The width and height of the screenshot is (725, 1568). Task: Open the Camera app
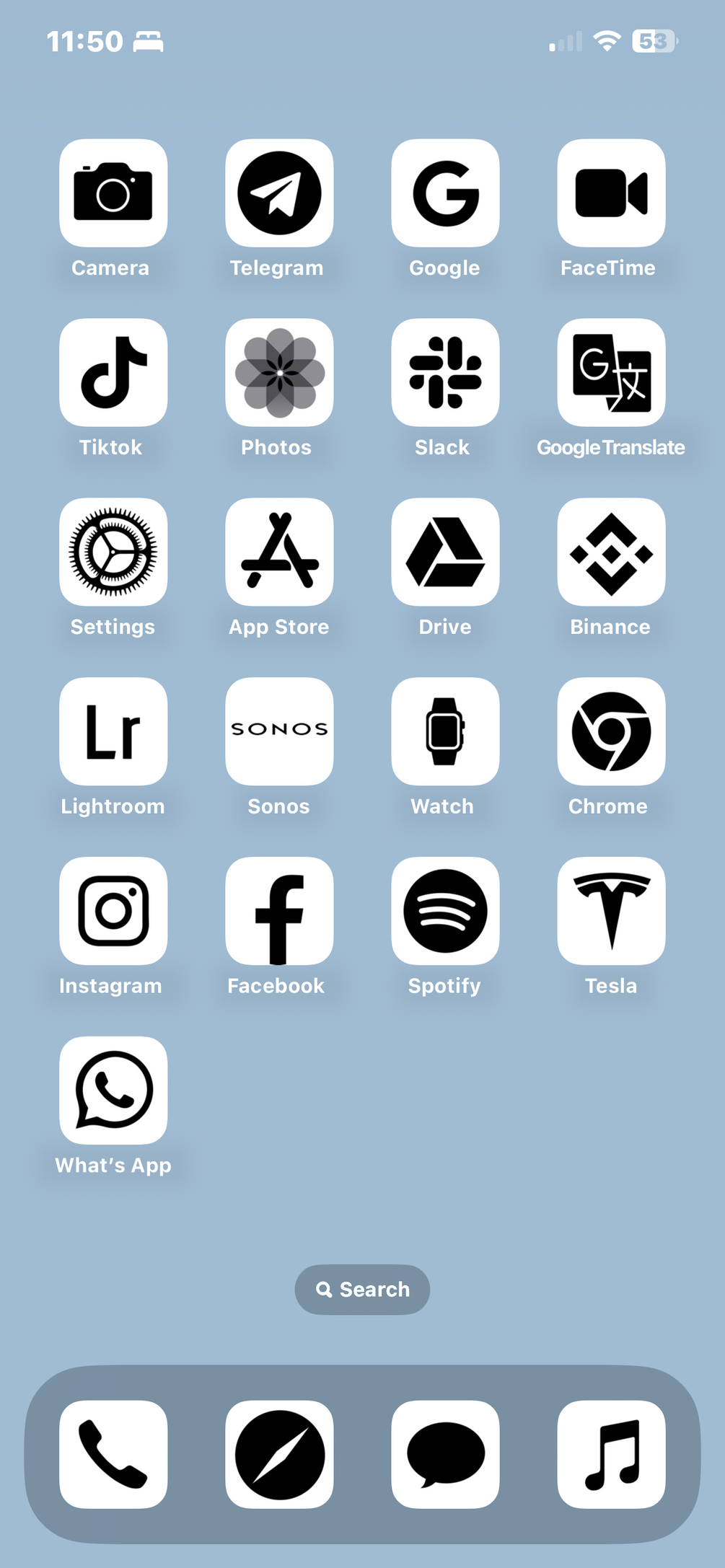(x=113, y=193)
